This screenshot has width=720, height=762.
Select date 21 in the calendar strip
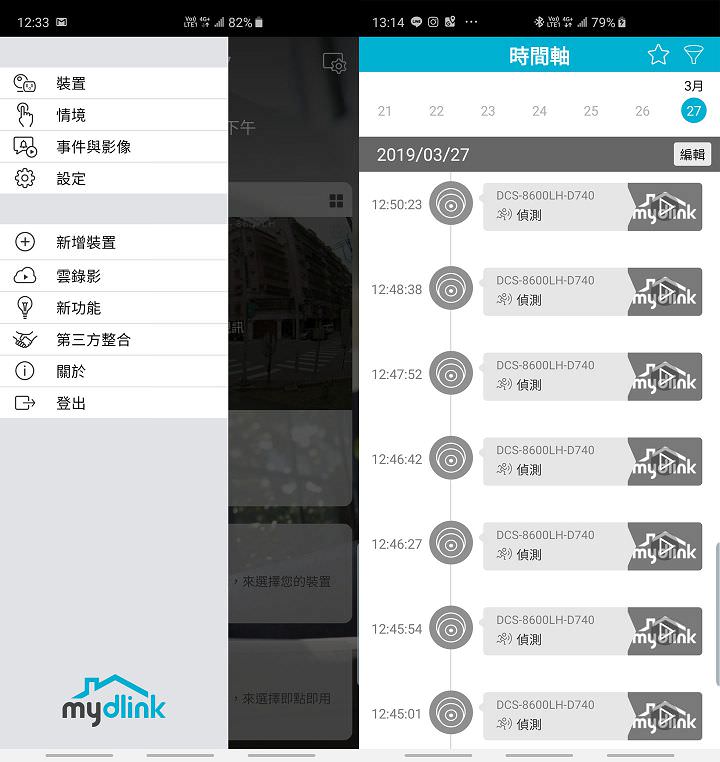385,111
